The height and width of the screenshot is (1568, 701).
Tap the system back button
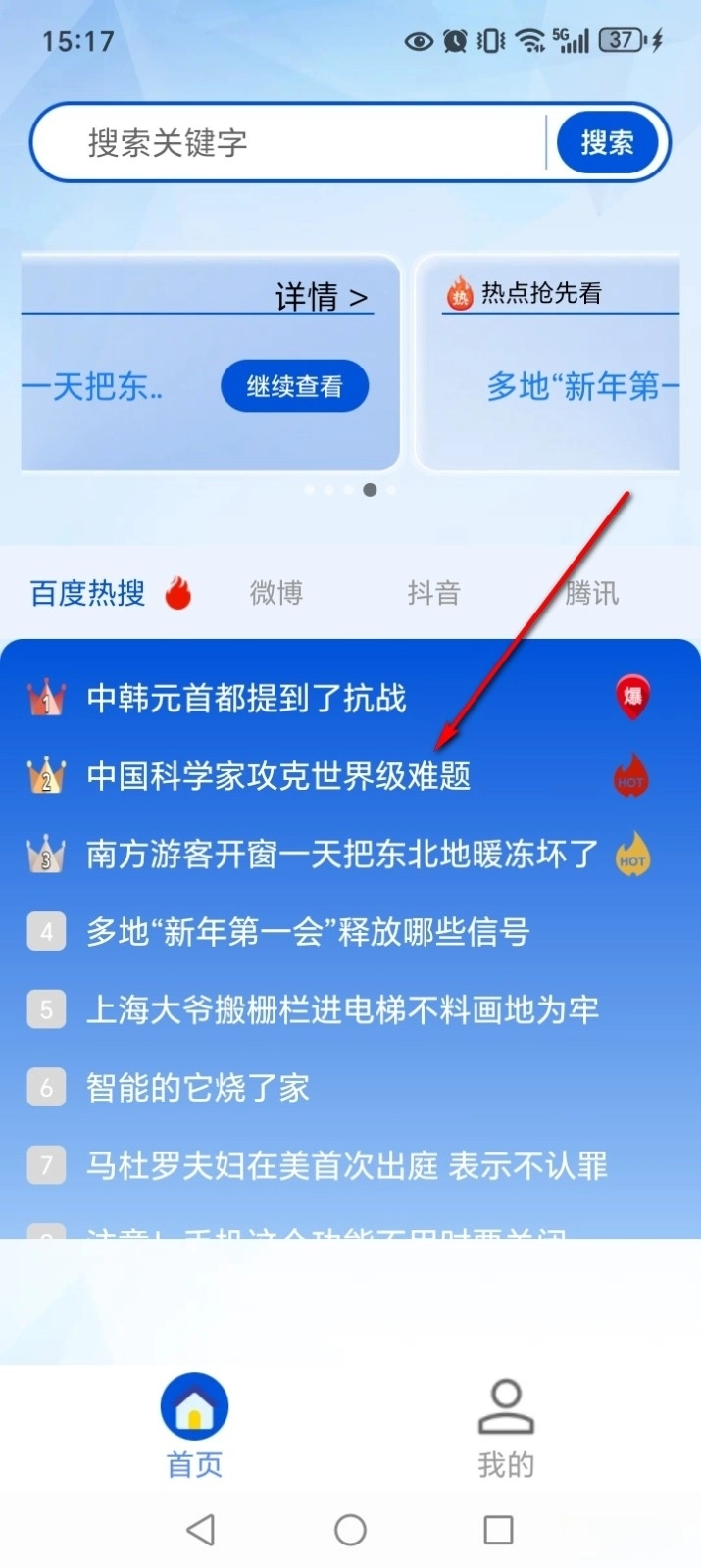click(201, 1530)
